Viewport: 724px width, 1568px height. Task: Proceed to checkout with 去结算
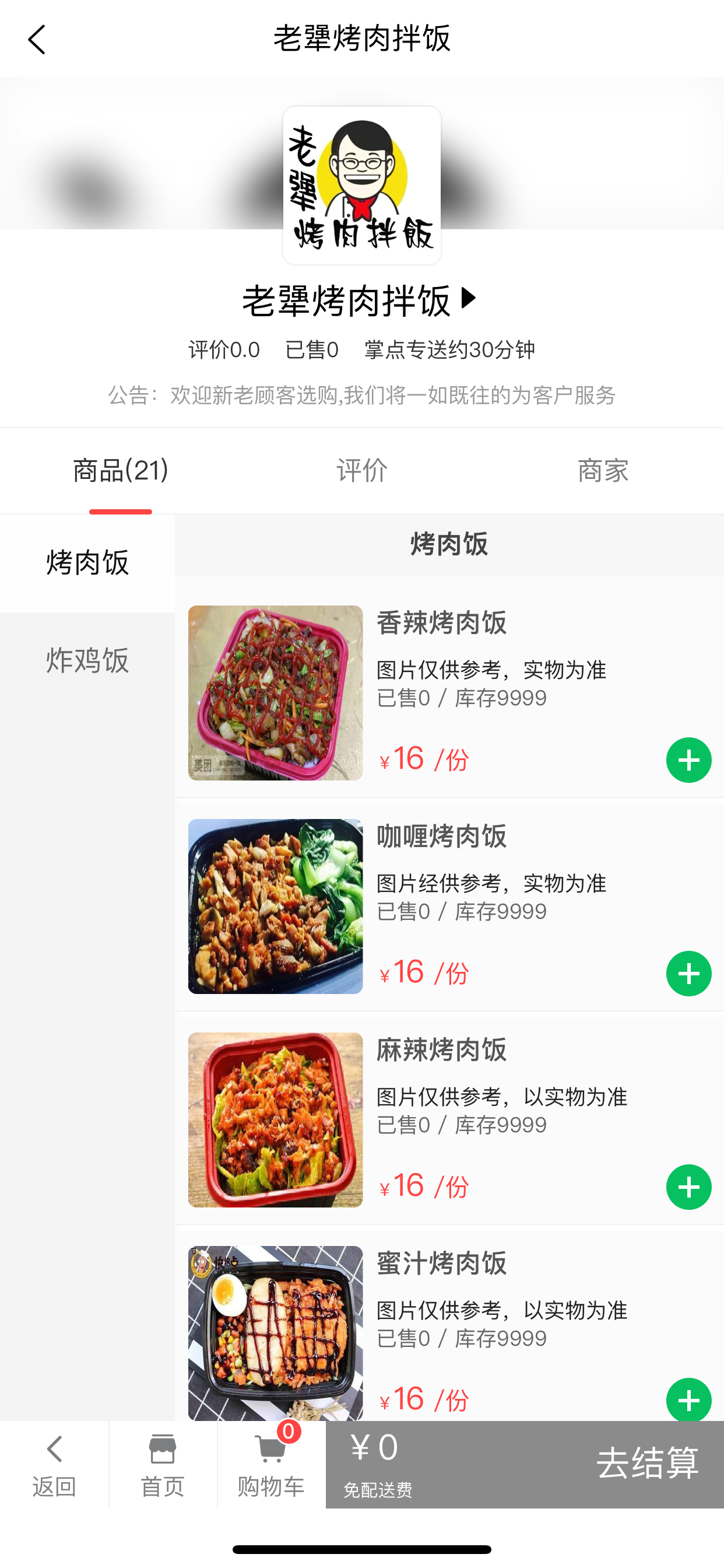[646, 1464]
